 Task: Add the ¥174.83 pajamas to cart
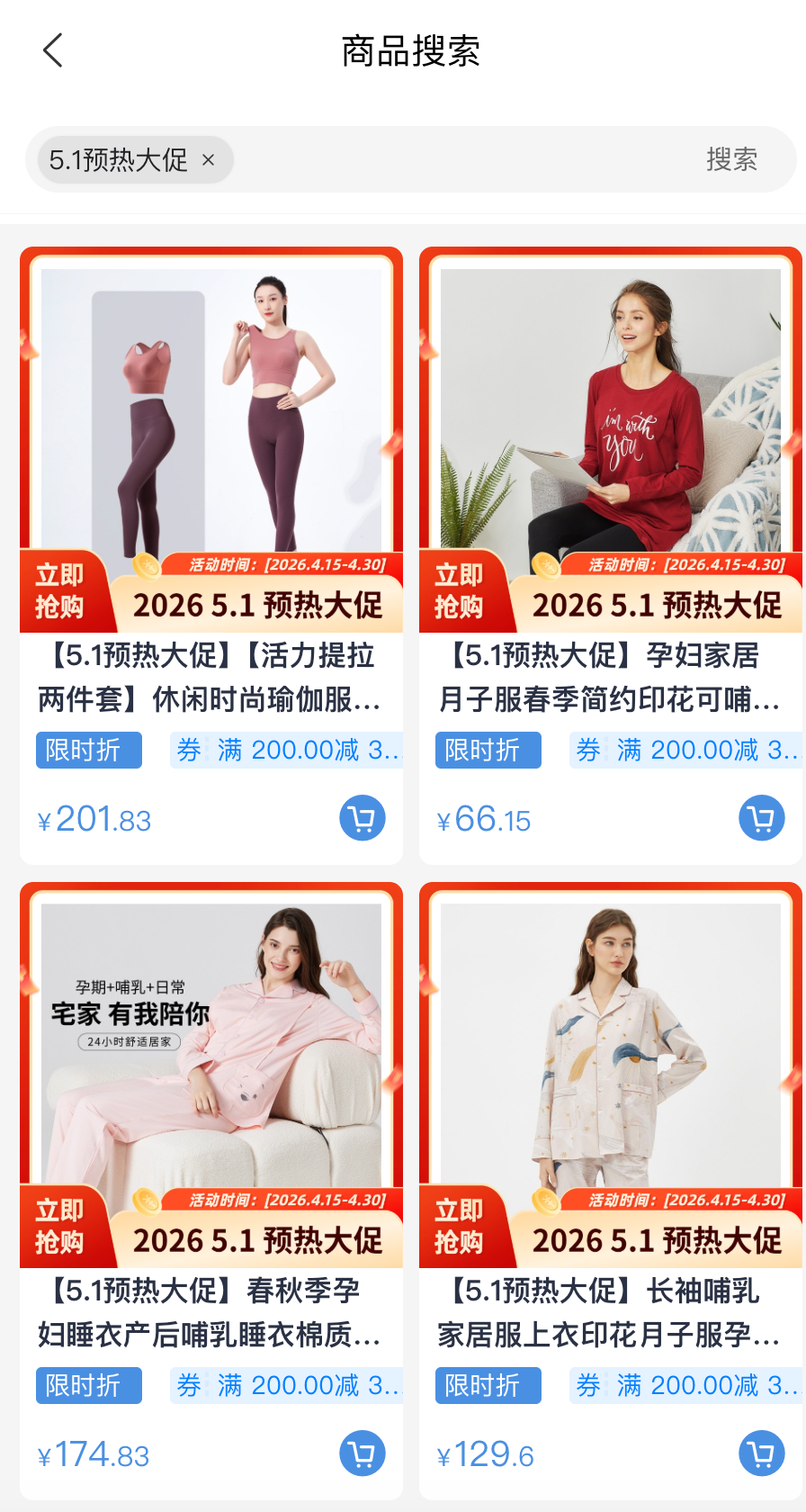(x=362, y=1453)
